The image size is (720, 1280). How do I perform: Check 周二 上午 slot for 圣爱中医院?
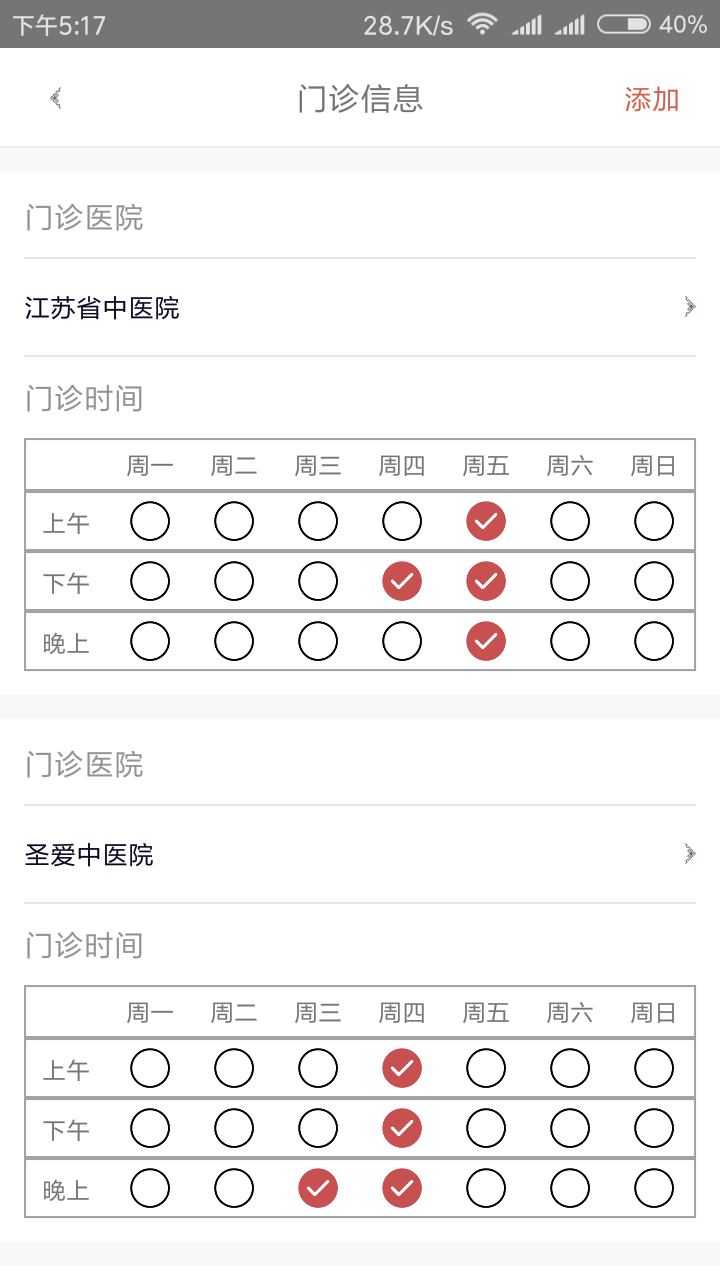(233, 1068)
